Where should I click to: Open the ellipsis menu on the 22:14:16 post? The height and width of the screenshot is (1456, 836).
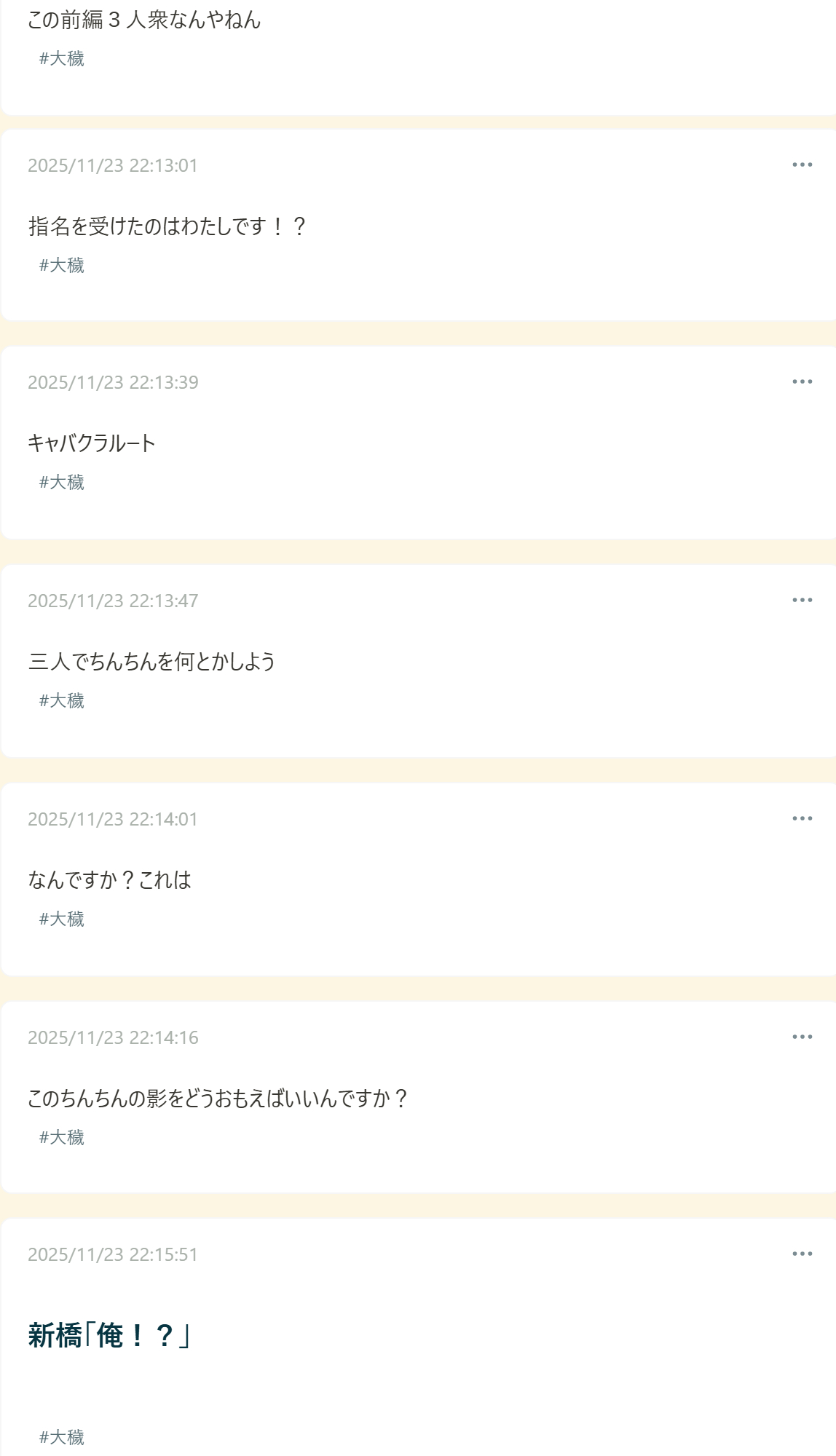tap(802, 1037)
